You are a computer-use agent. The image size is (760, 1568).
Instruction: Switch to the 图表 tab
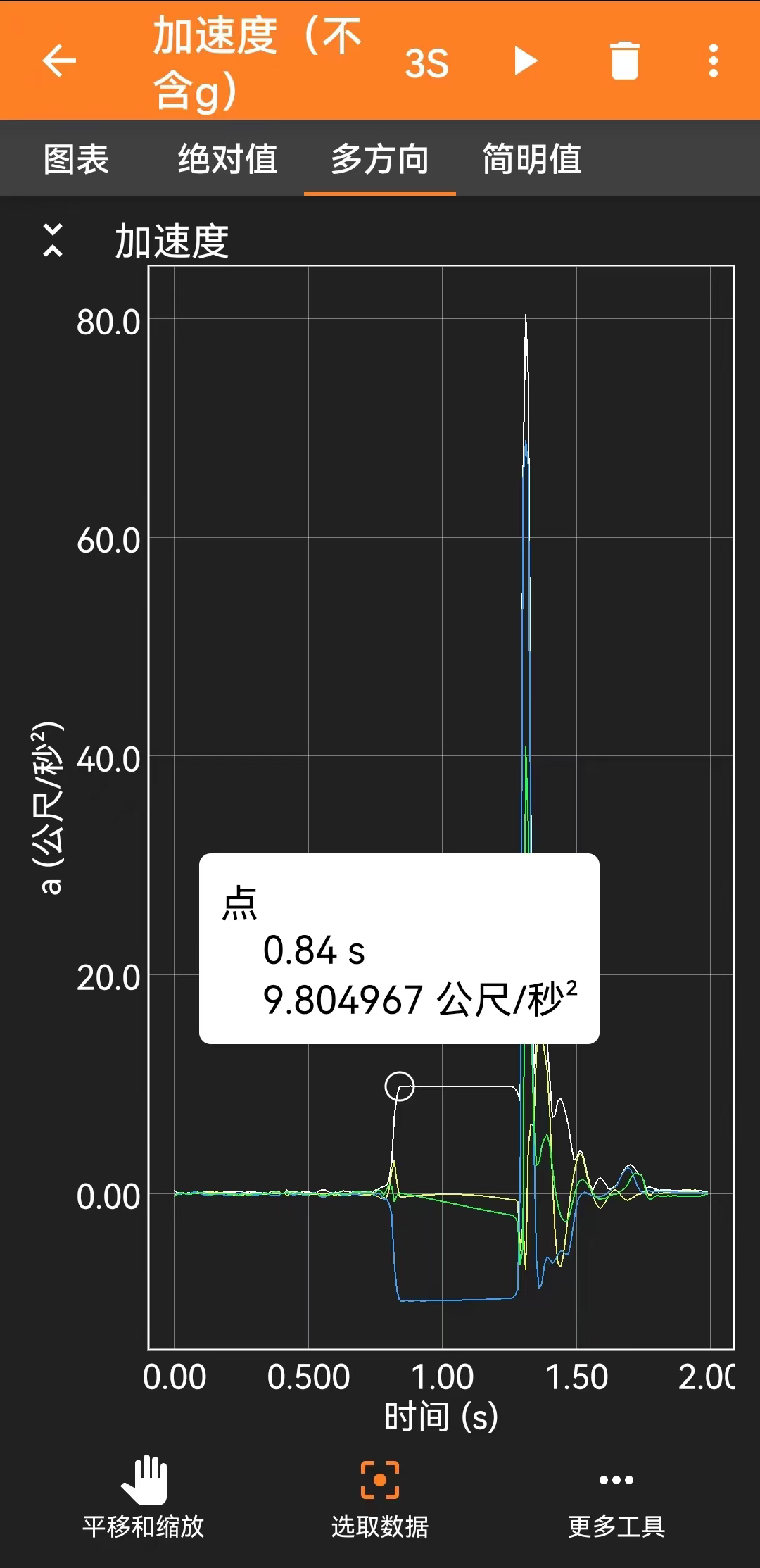[76, 158]
